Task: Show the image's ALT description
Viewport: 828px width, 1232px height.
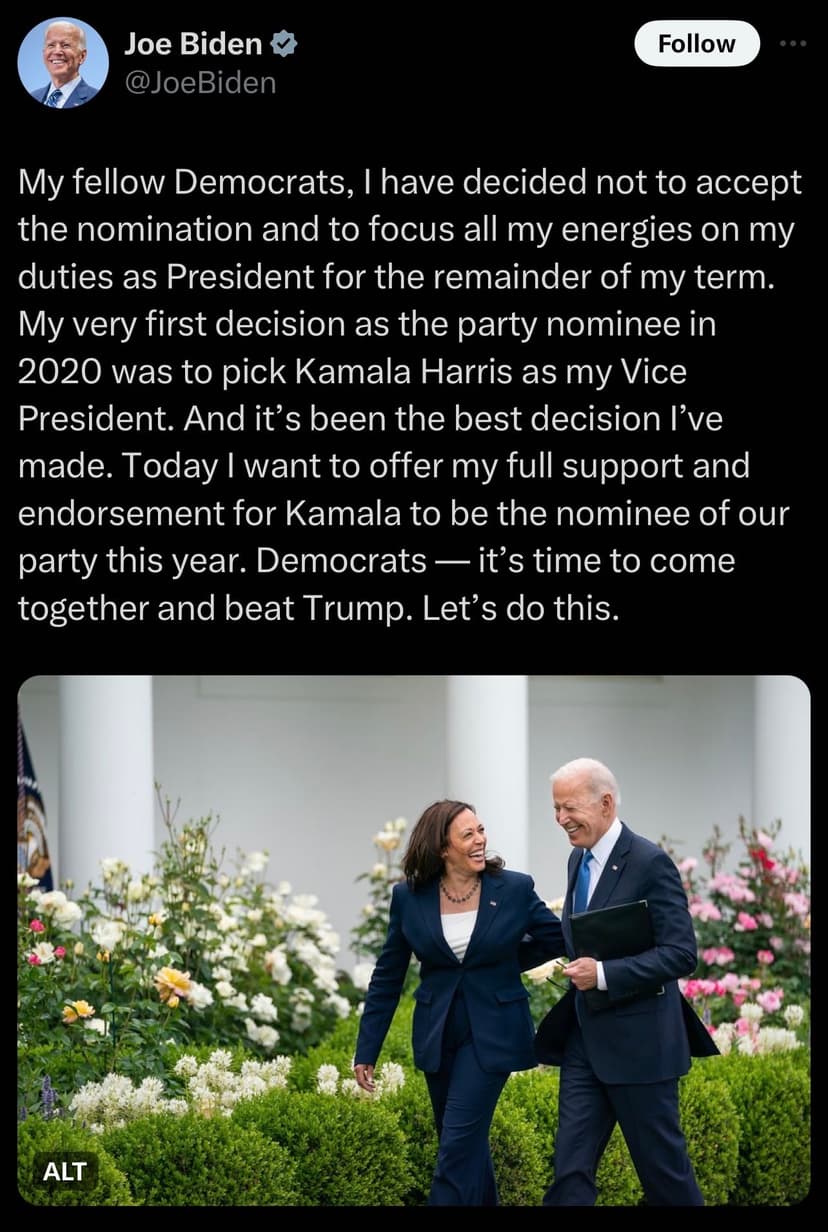Action: tap(65, 1171)
